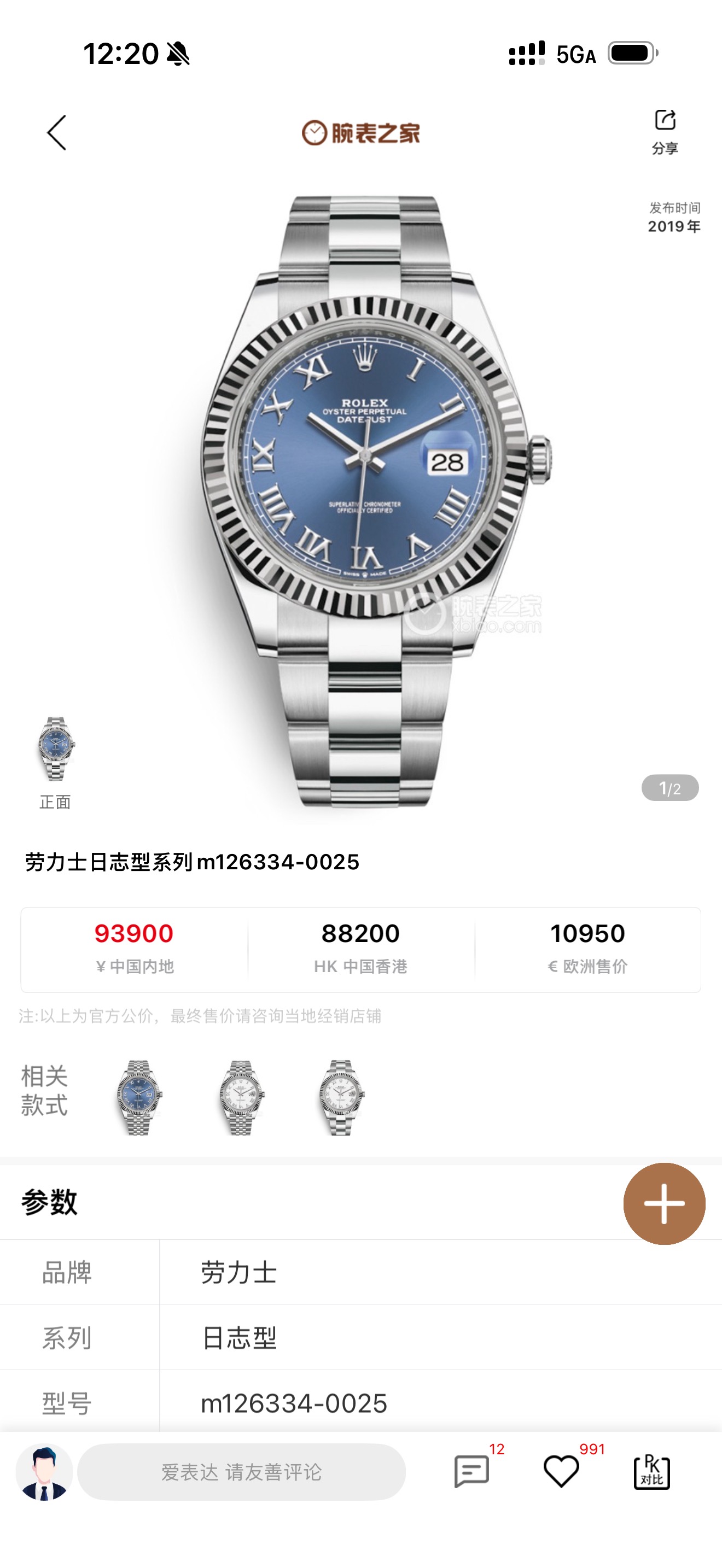The height and width of the screenshot is (1568, 722).
Task: View the 12 comments
Action: (x=472, y=1472)
